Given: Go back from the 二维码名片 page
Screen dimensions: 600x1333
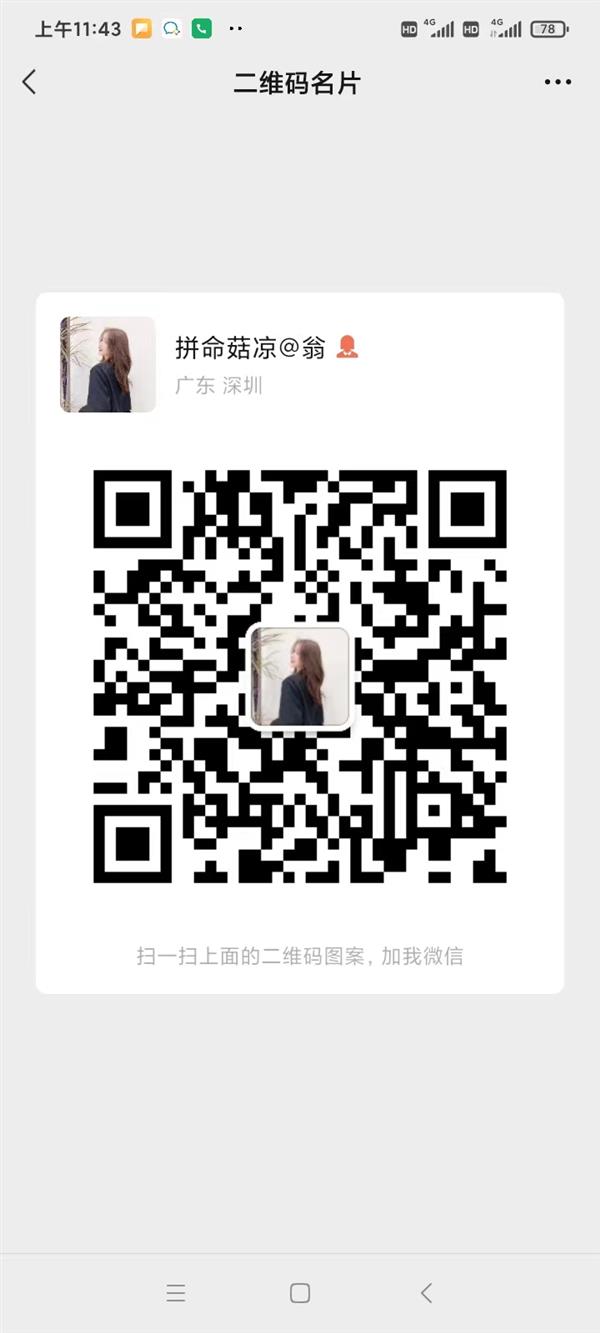Looking at the screenshot, I should (29, 82).
